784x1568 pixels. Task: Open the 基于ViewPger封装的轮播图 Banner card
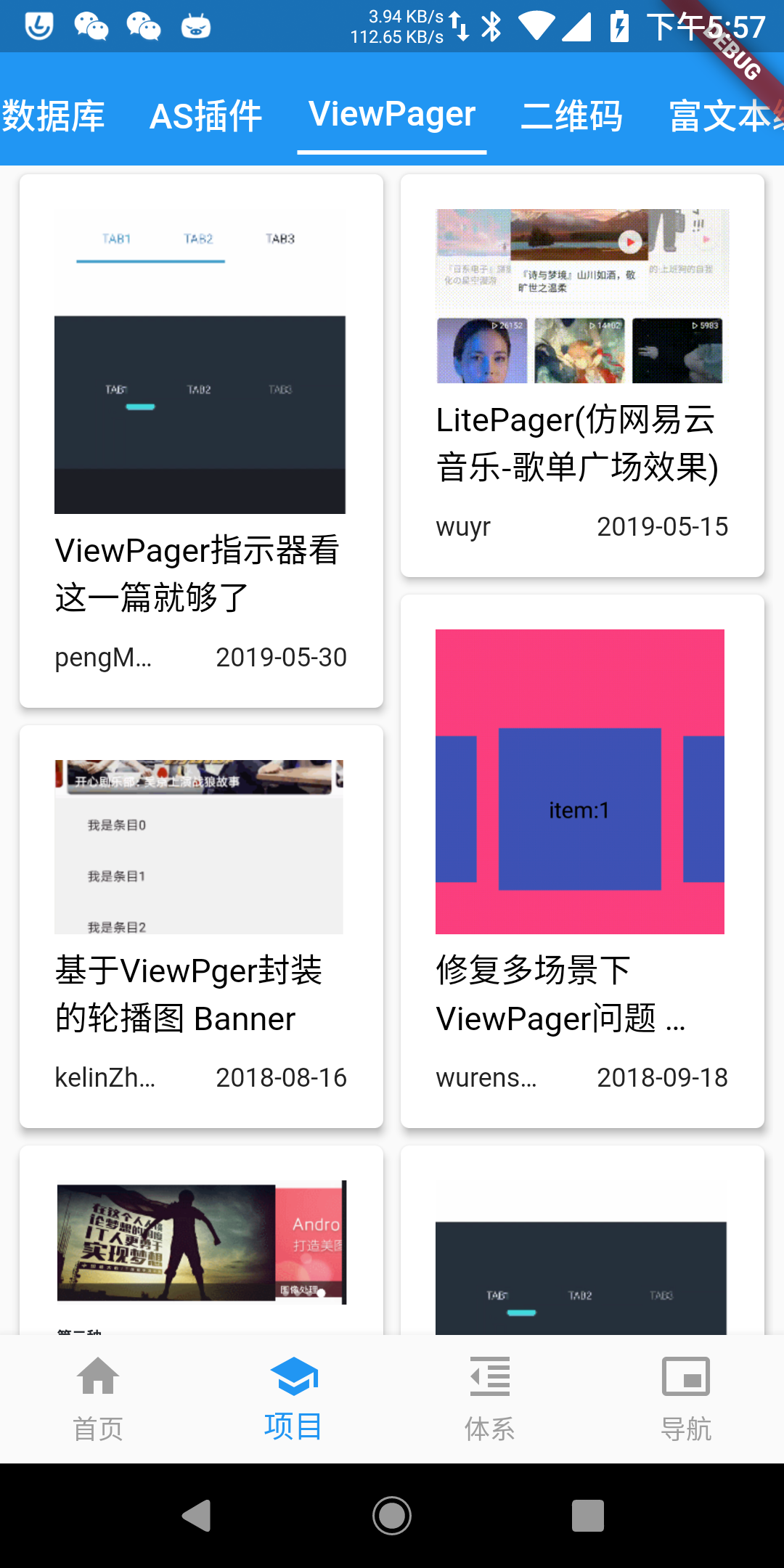201,926
